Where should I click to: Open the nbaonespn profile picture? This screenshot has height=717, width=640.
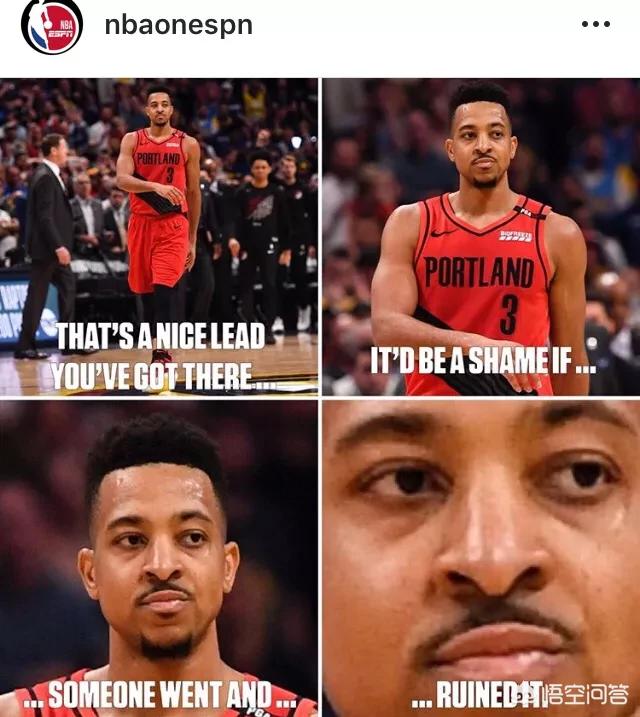click(x=52, y=27)
